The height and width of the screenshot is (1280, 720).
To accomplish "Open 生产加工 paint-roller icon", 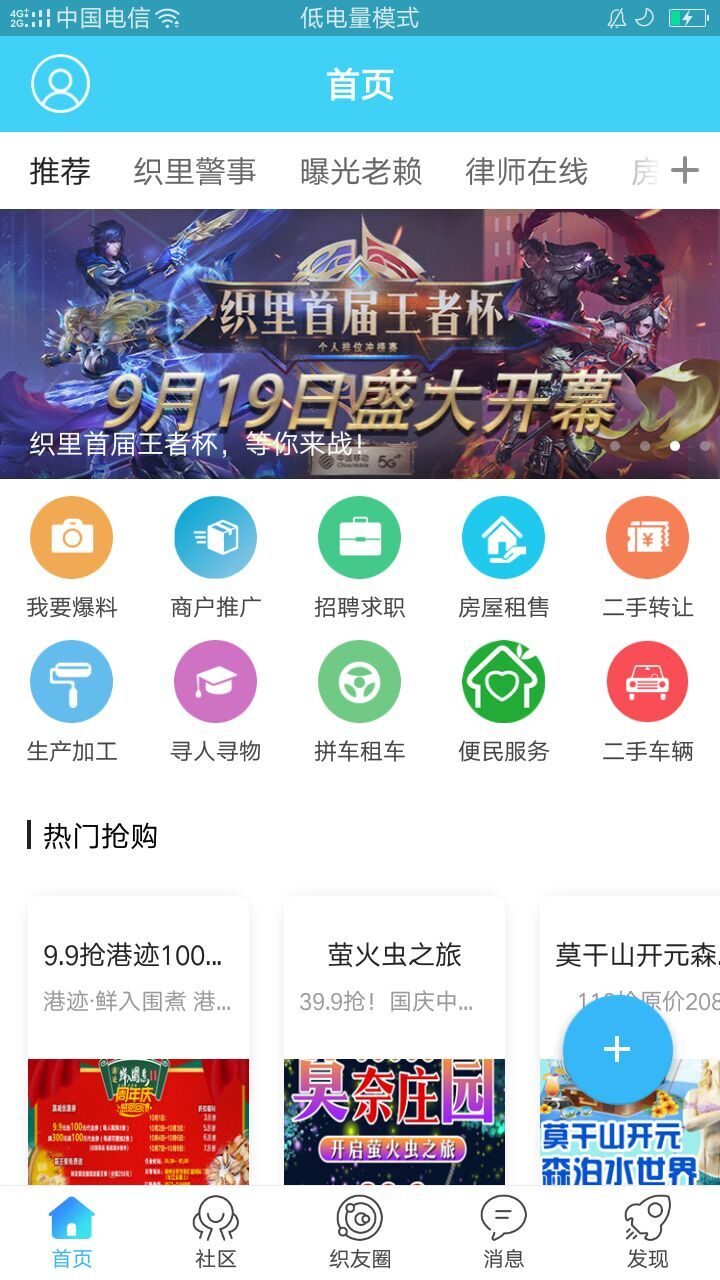I will [71, 681].
